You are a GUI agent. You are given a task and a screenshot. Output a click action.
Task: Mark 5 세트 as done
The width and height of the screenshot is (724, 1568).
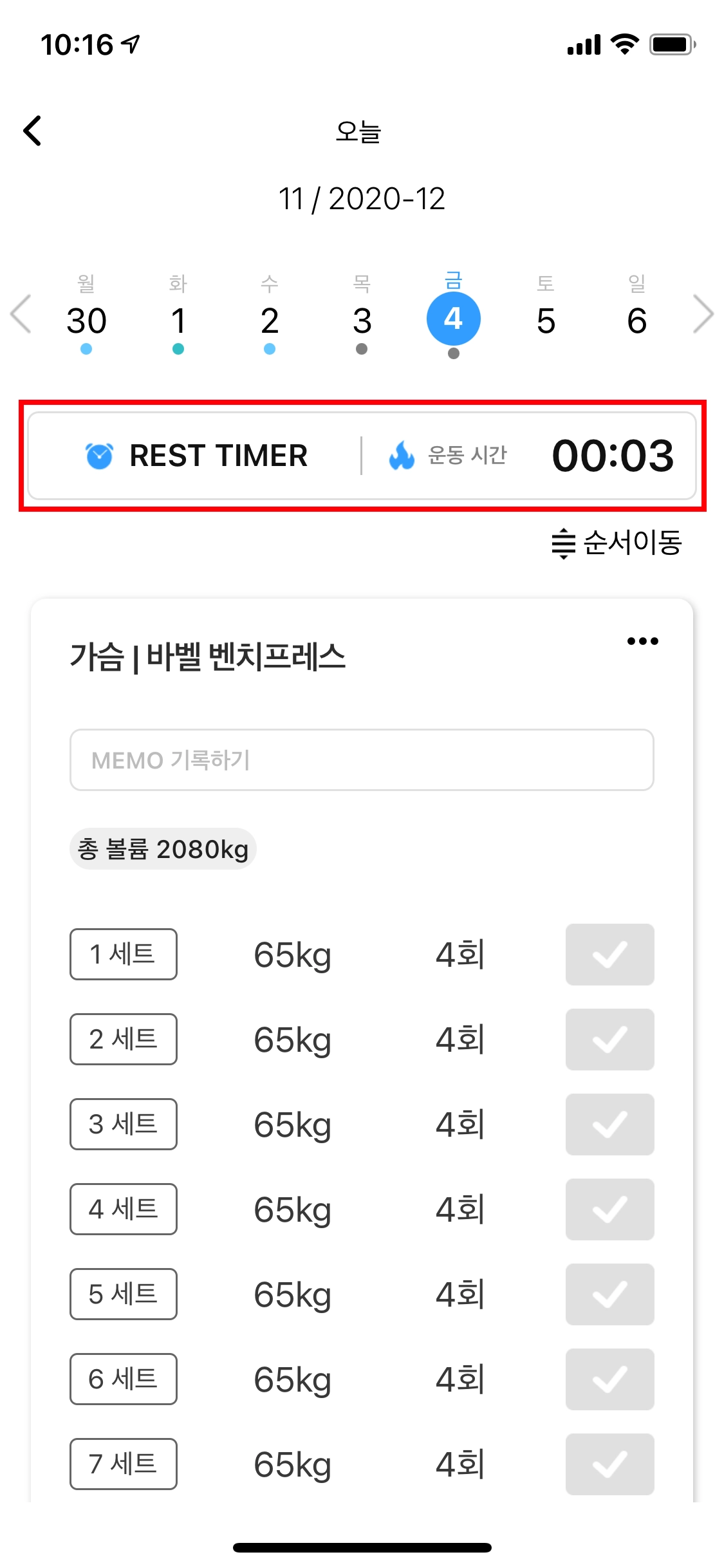click(609, 1294)
